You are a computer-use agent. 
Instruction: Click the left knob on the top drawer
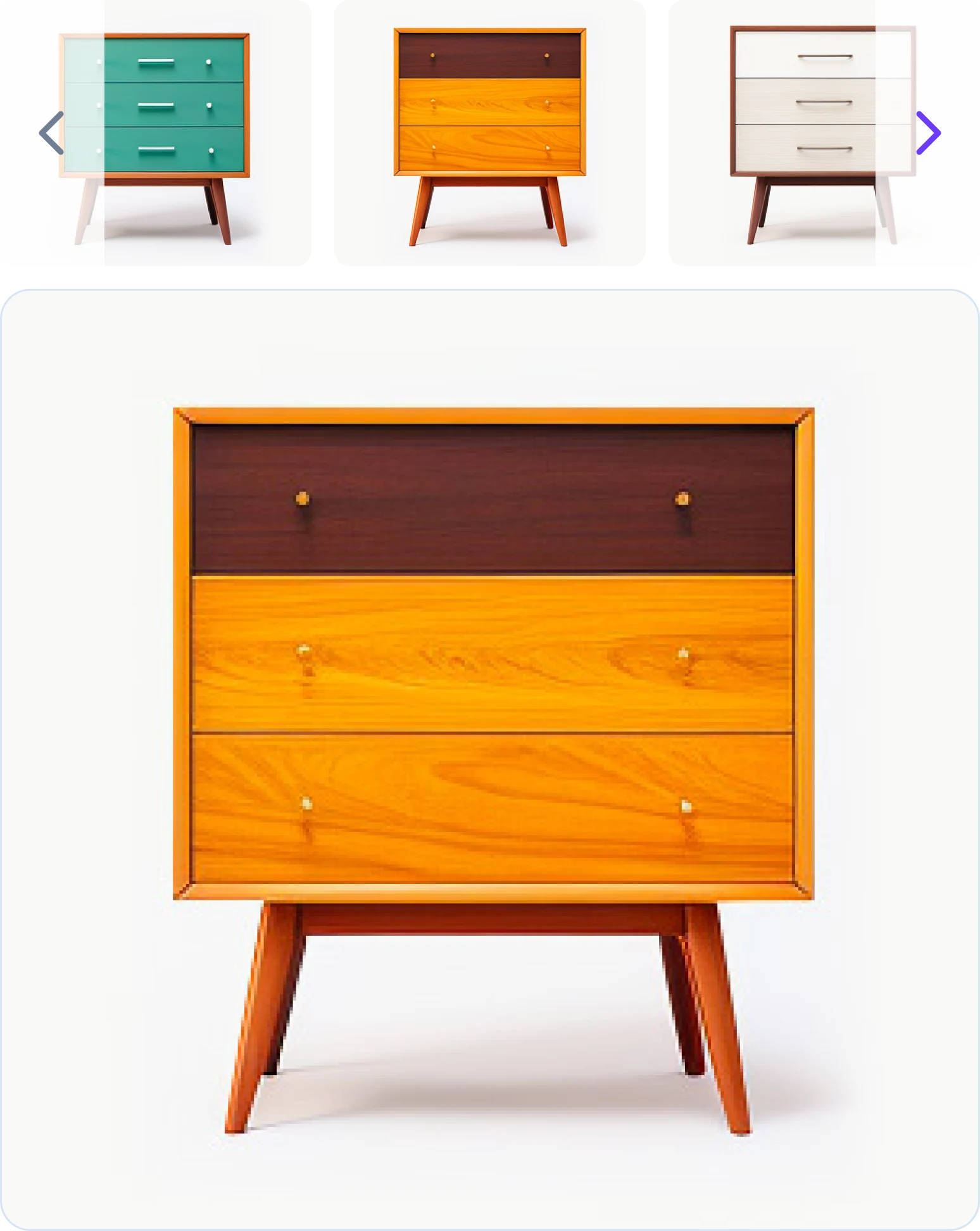pos(301,498)
